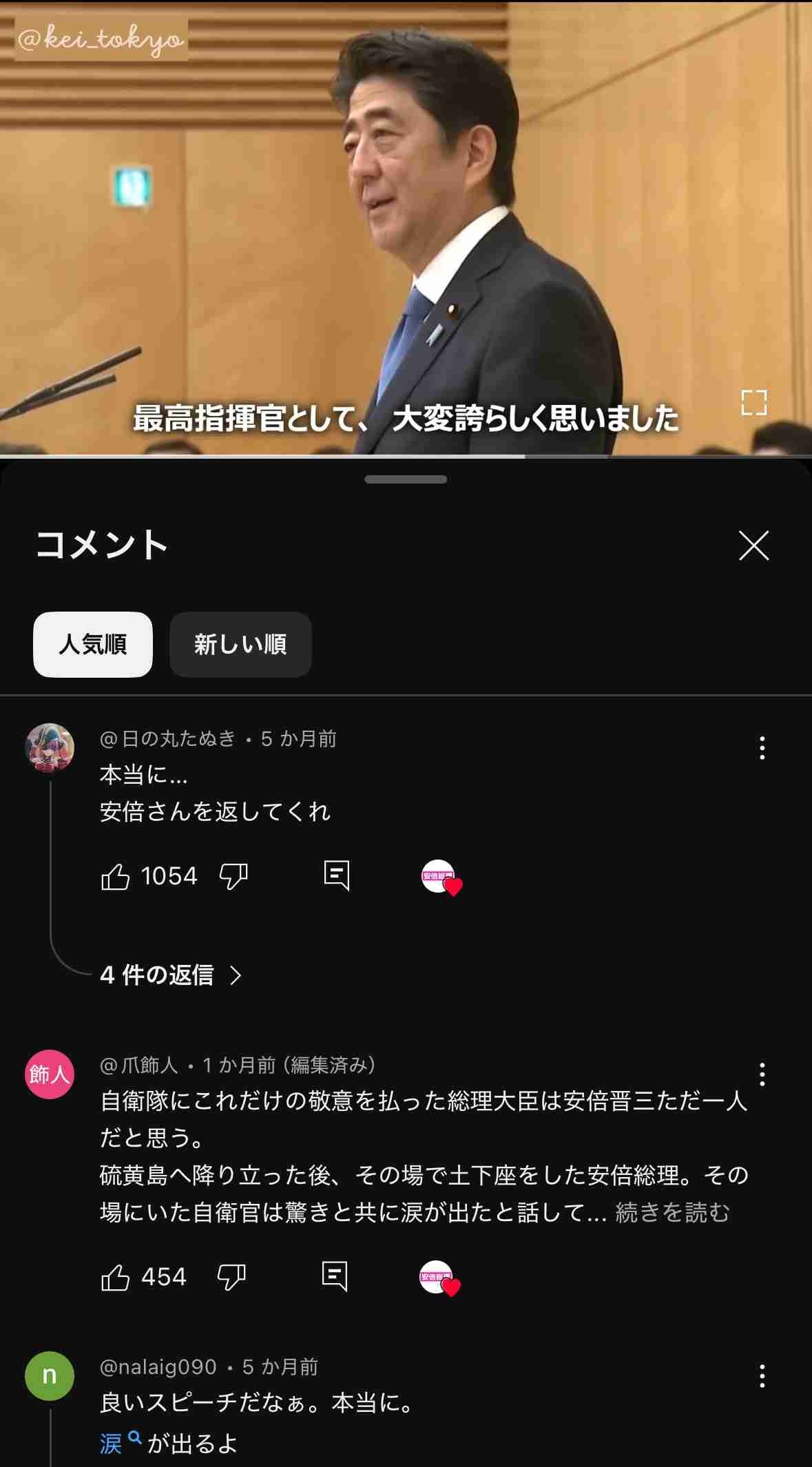Viewport: 812px width, 1467px height.
Task: Open options menu for 日の丸たぬき's comment
Action: click(x=762, y=748)
